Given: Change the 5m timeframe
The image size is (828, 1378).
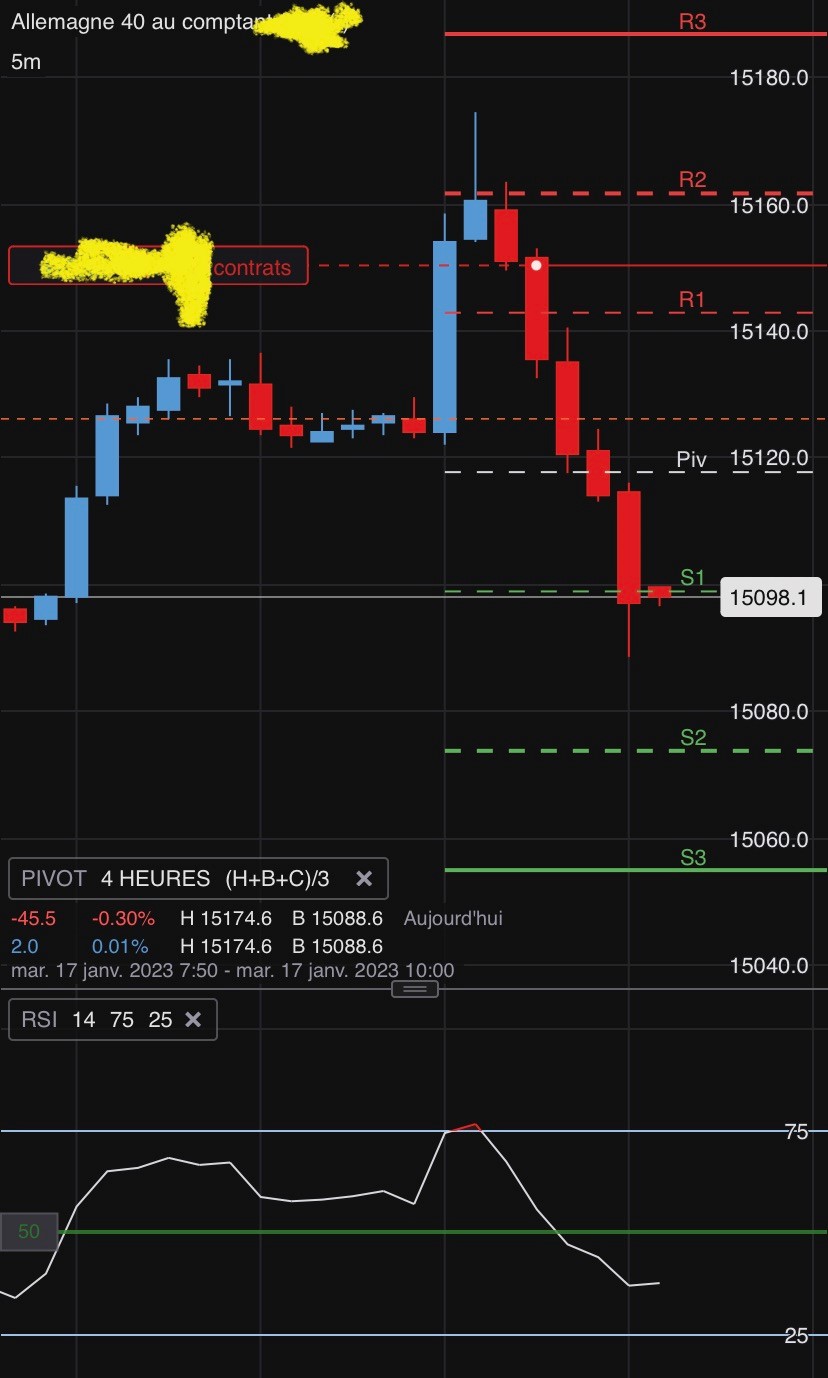Looking at the screenshot, I should [26, 62].
